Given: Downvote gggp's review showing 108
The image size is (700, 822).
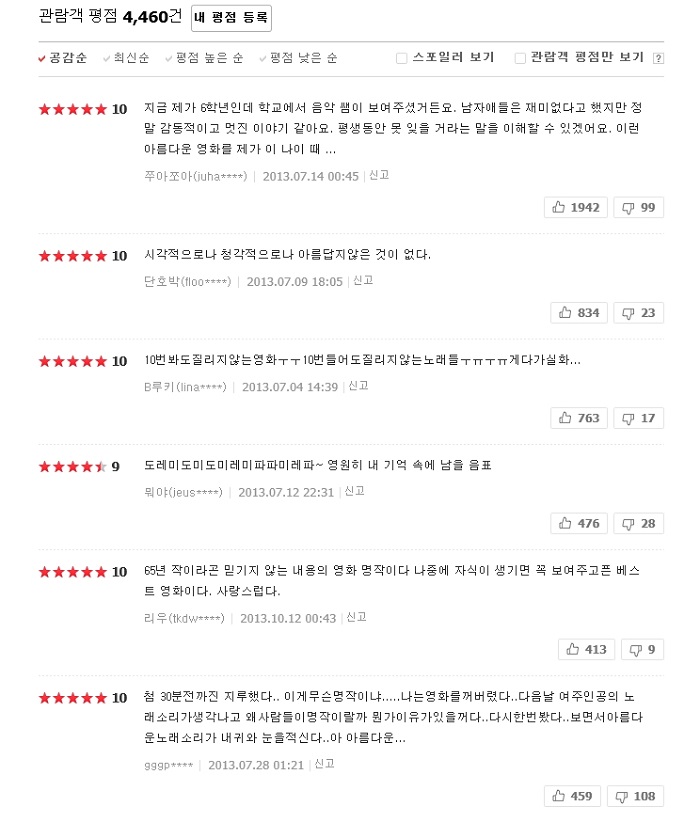Looking at the screenshot, I should (634, 796).
